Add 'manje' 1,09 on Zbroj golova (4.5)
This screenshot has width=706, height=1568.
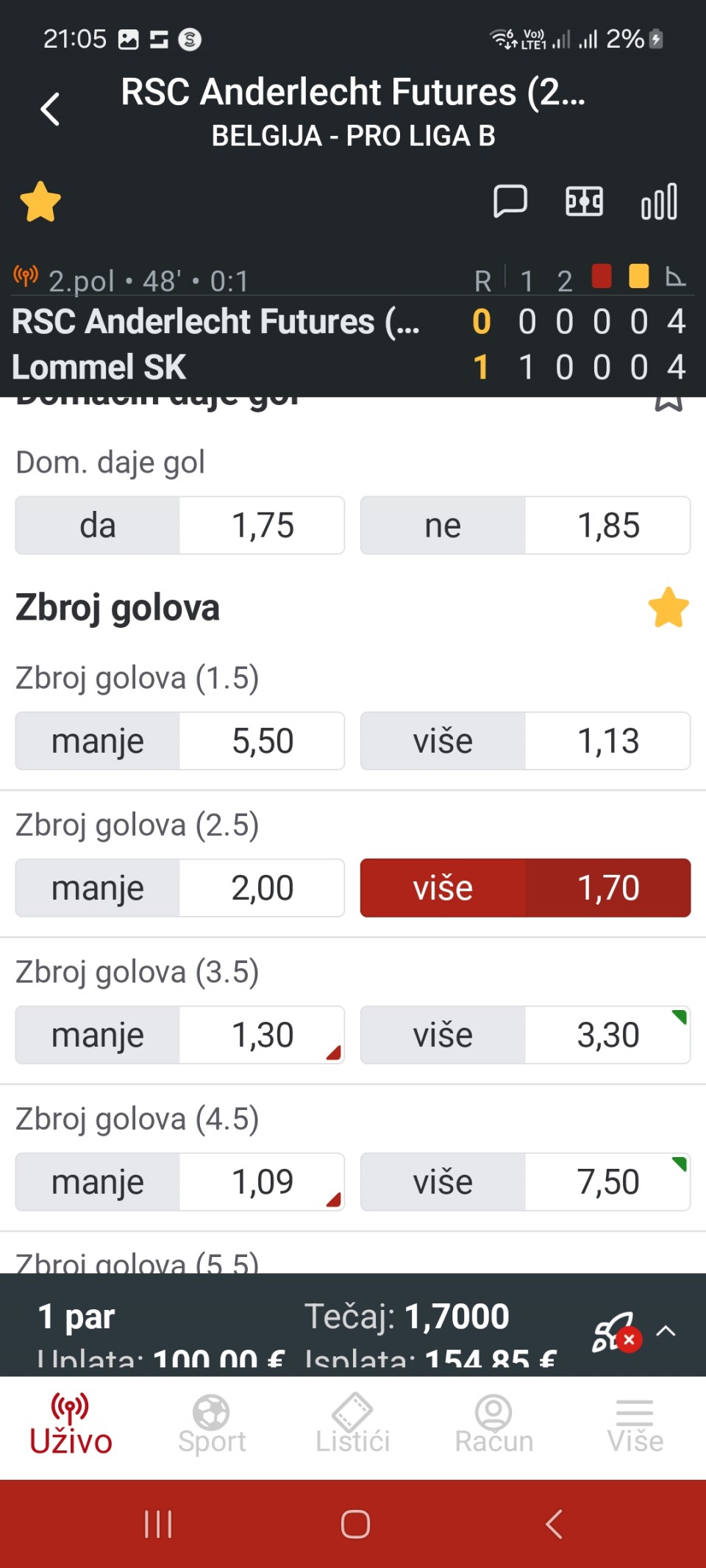(x=179, y=1182)
